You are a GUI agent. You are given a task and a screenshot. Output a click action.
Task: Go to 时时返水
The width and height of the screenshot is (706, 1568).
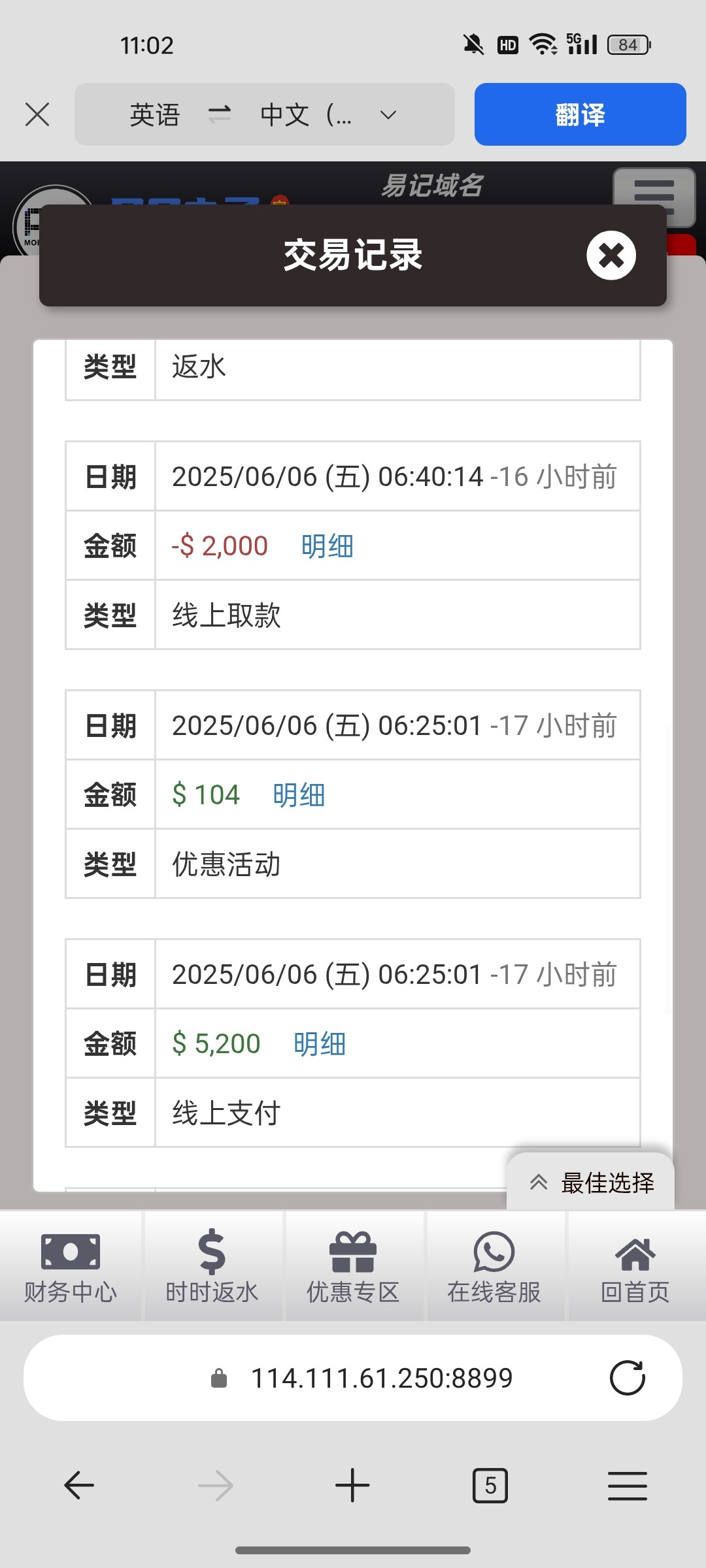point(212,1266)
